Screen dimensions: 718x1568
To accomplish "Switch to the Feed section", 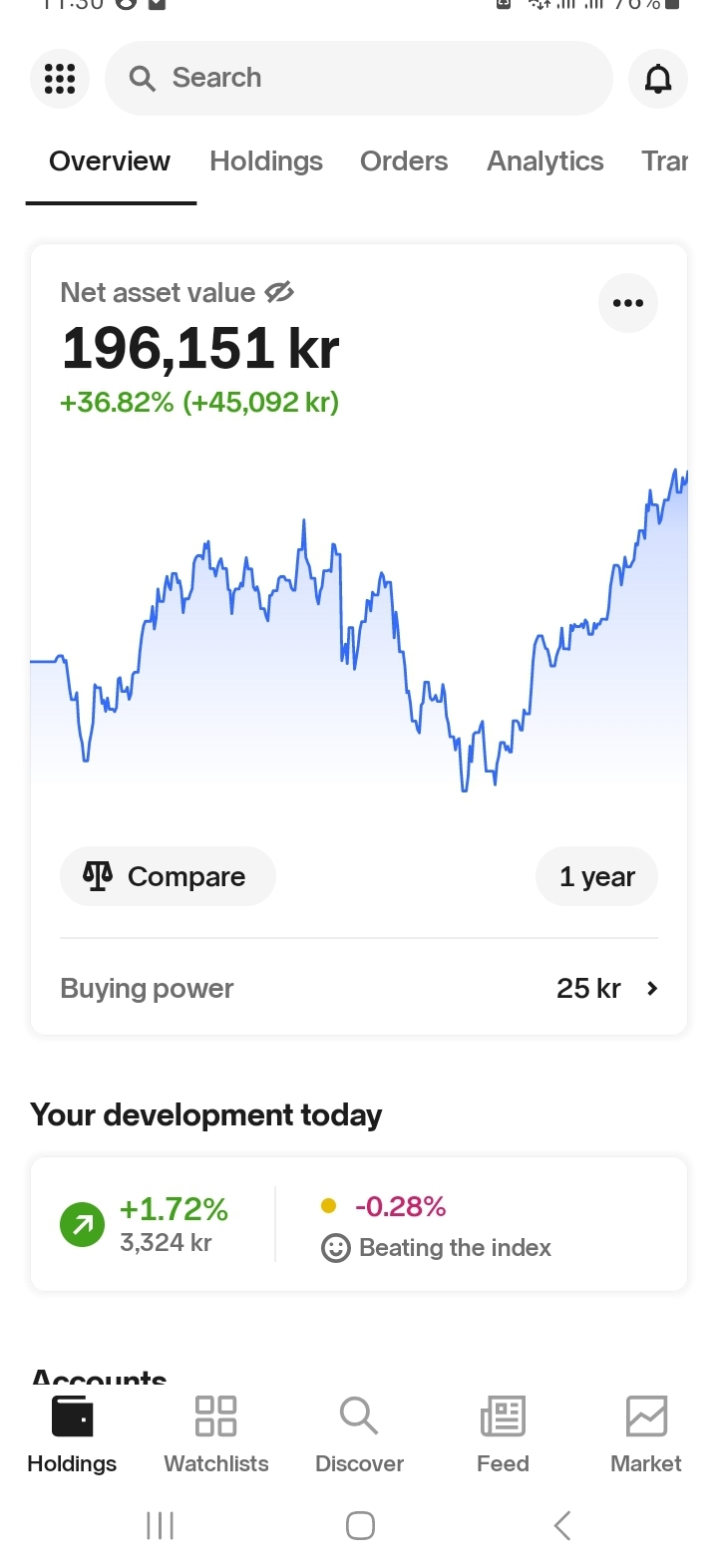I will [x=503, y=1434].
